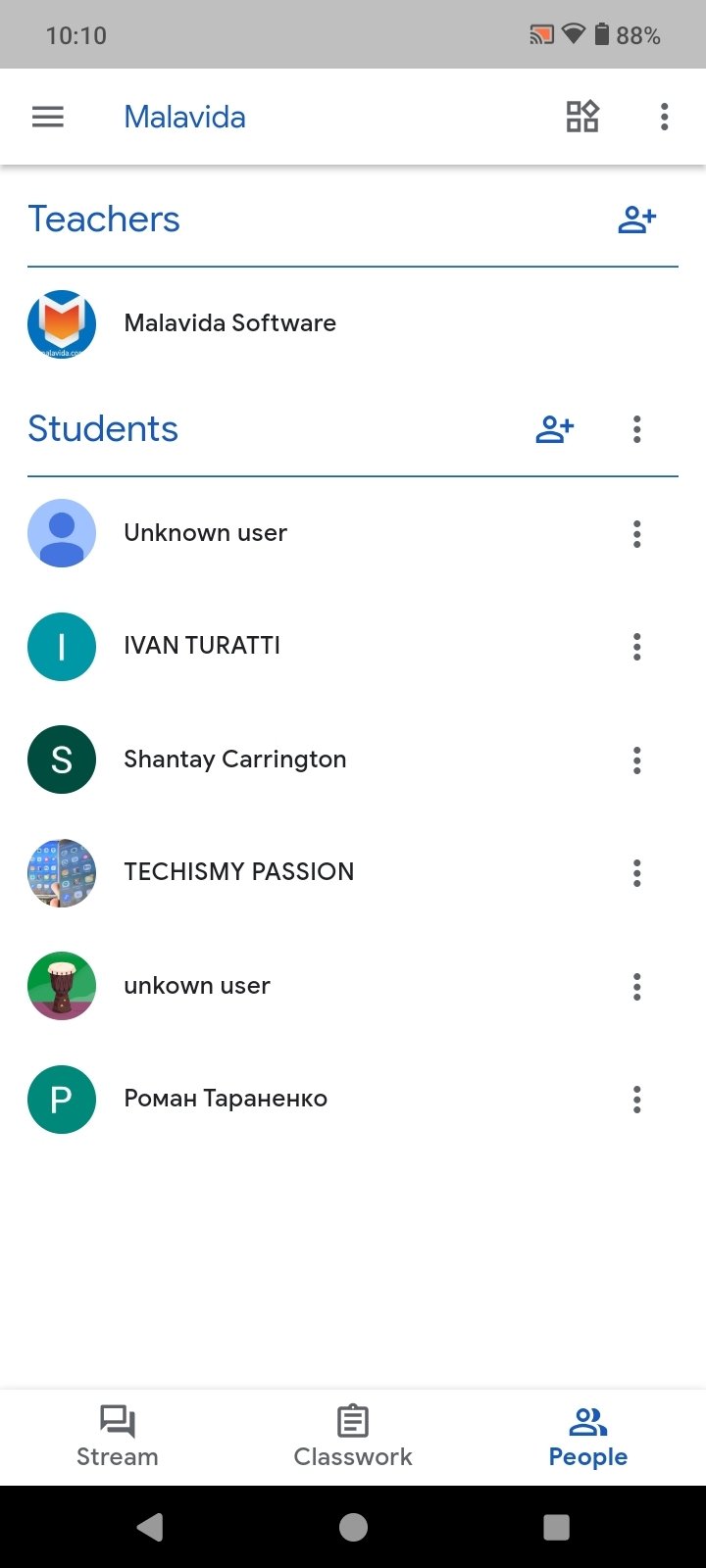Open options for Unknown user
The width and height of the screenshot is (706, 1568).
pyautogui.click(x=636, y=534)
